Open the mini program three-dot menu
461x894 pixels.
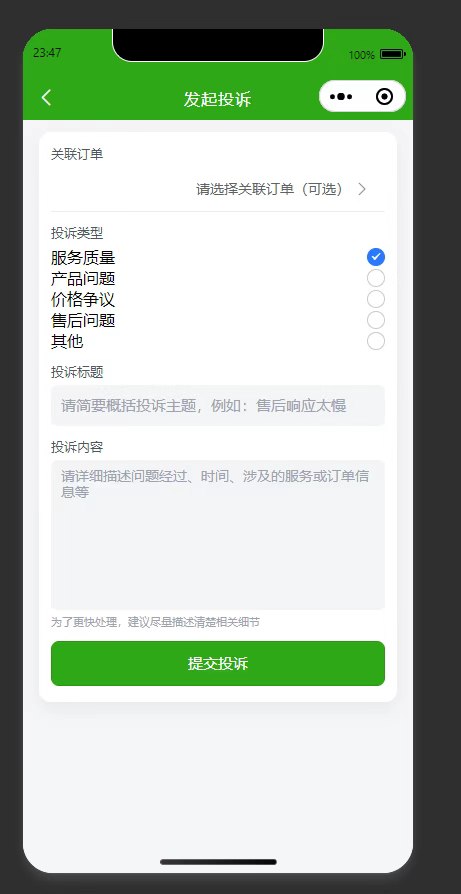point(341,97)
